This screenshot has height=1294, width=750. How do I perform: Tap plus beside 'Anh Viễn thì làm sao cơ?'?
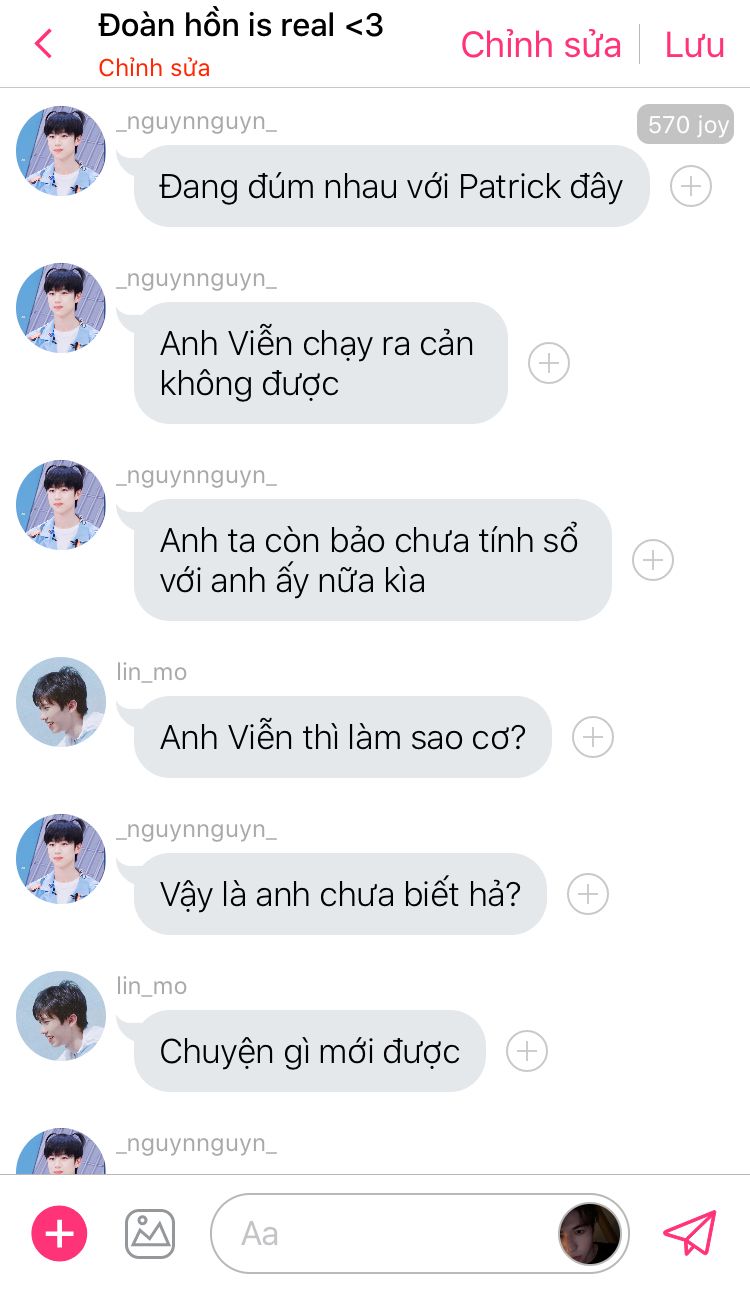pos(592,737)
